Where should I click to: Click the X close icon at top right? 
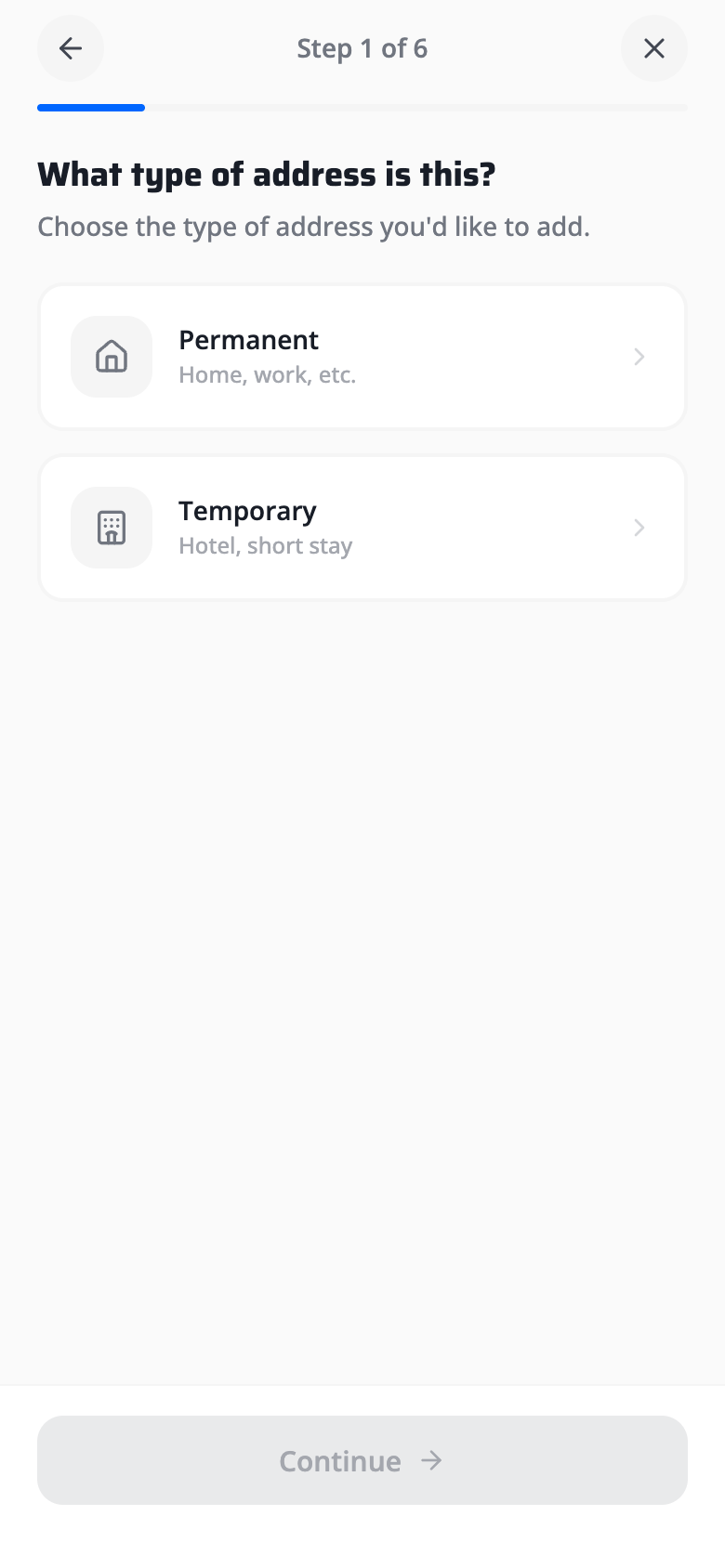coord(654,48)
